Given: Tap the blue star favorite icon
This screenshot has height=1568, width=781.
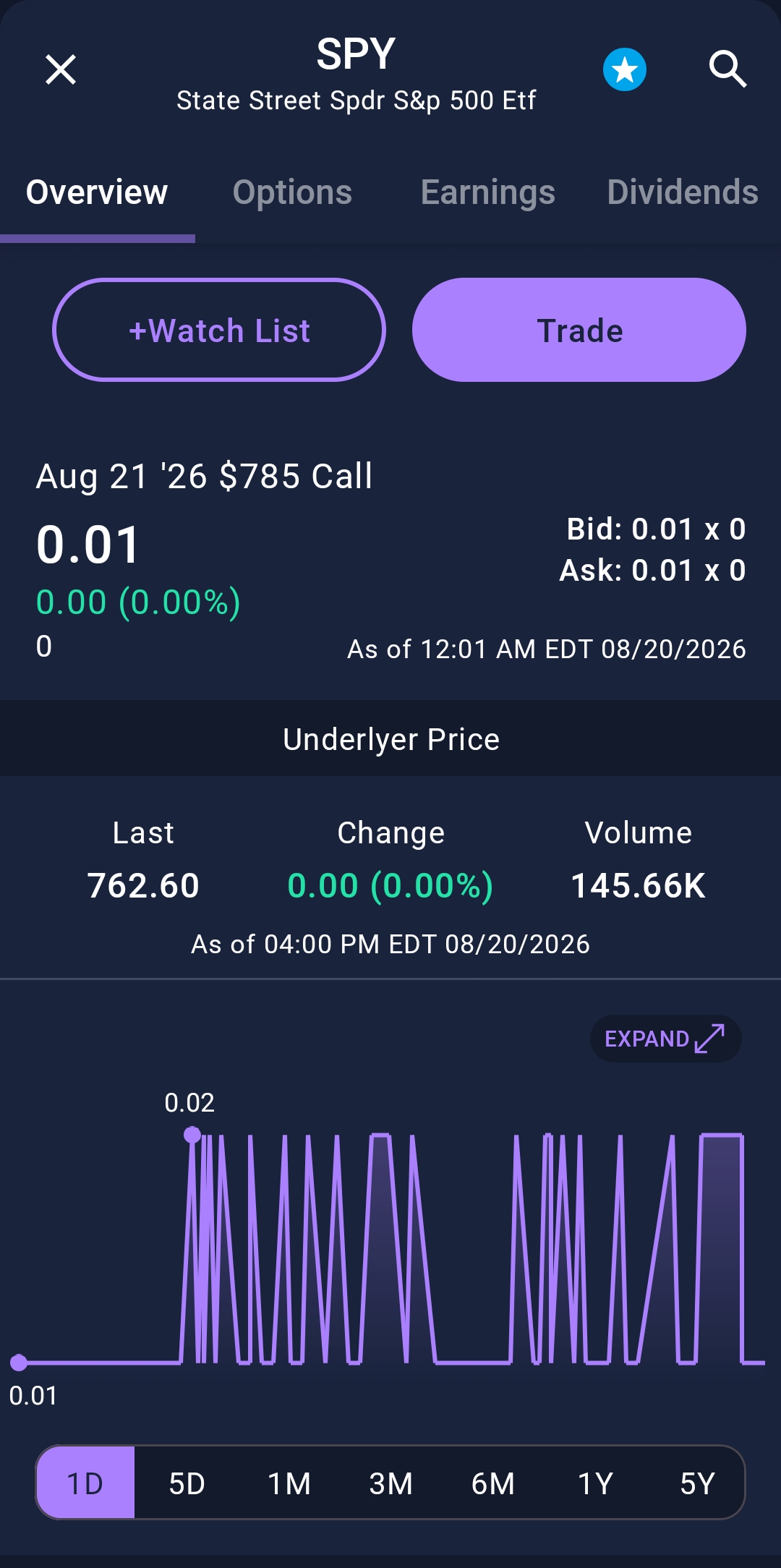Looking at the screenshot, I should point(625,69).
